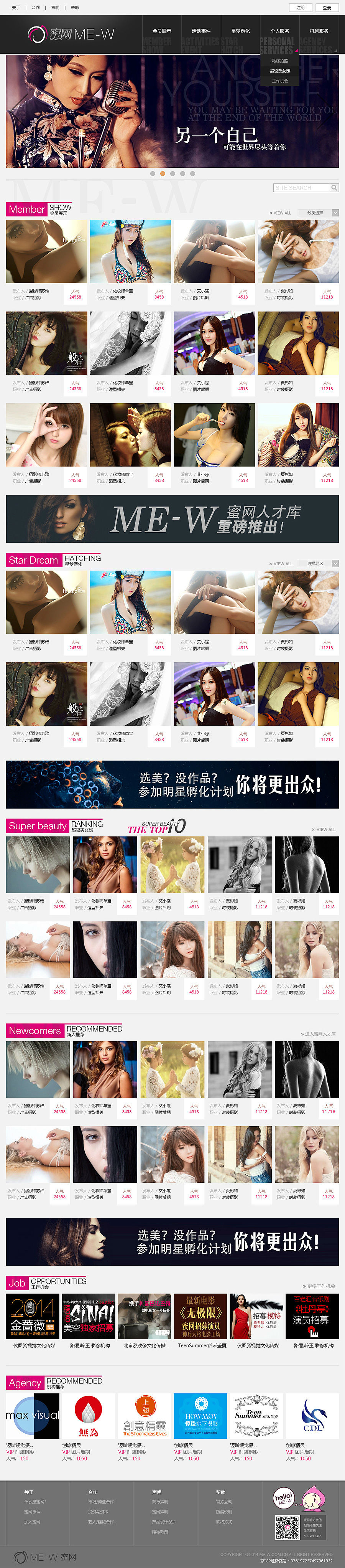Open the 进入蜜网人才库 link
Viewport: 345px width, 1568px height.
pyautogui.click(x=318, y=1033)
